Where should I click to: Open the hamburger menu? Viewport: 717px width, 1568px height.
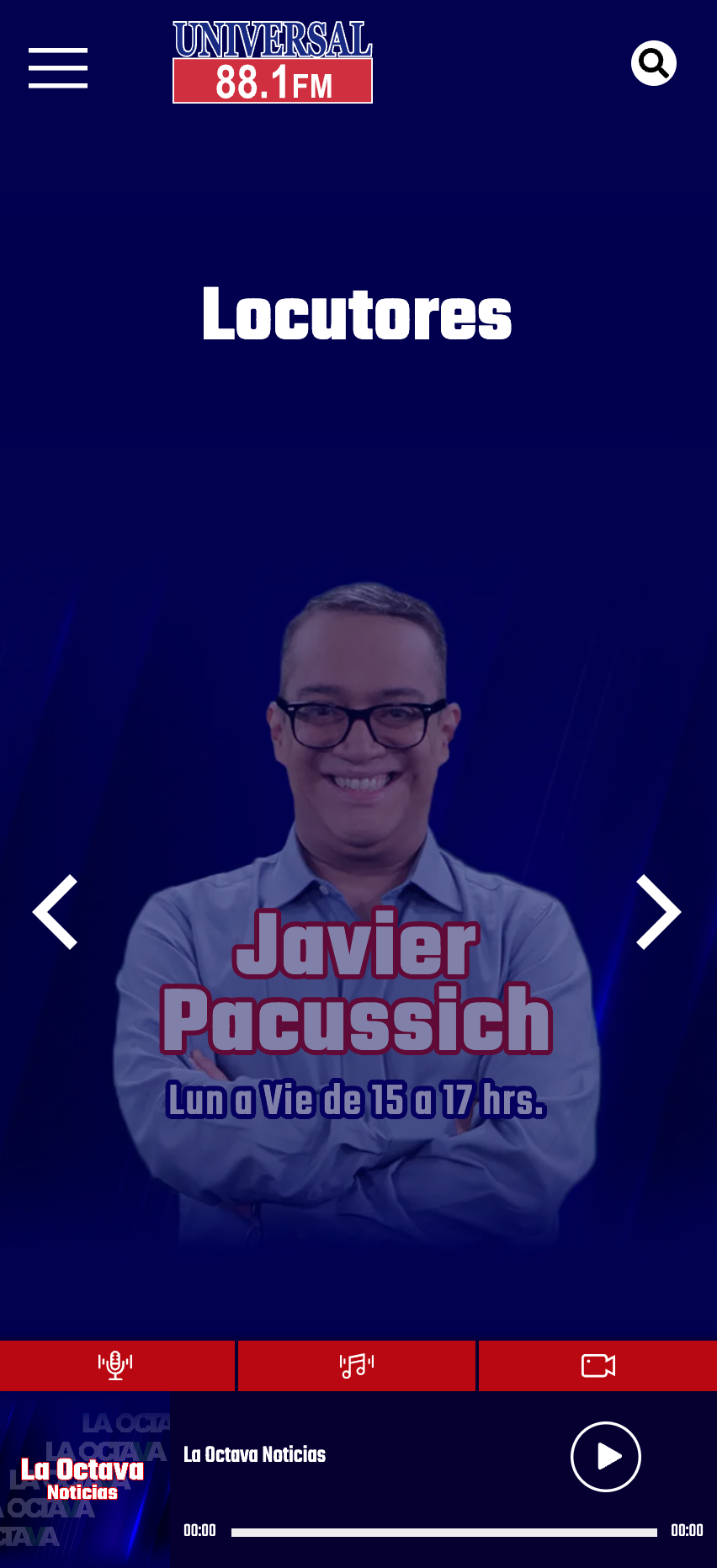58,67
